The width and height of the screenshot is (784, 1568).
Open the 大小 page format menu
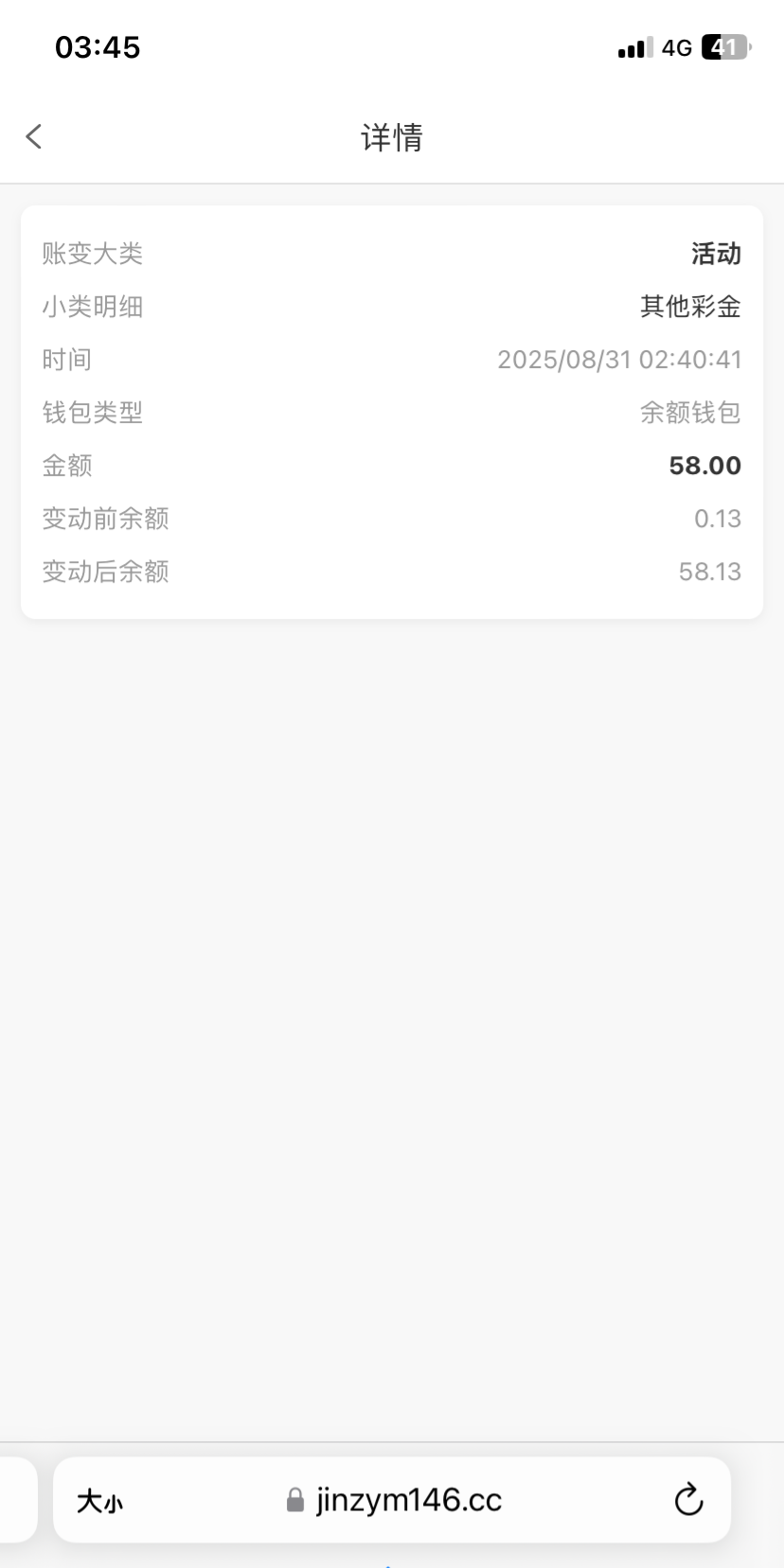coord(99,1501)
